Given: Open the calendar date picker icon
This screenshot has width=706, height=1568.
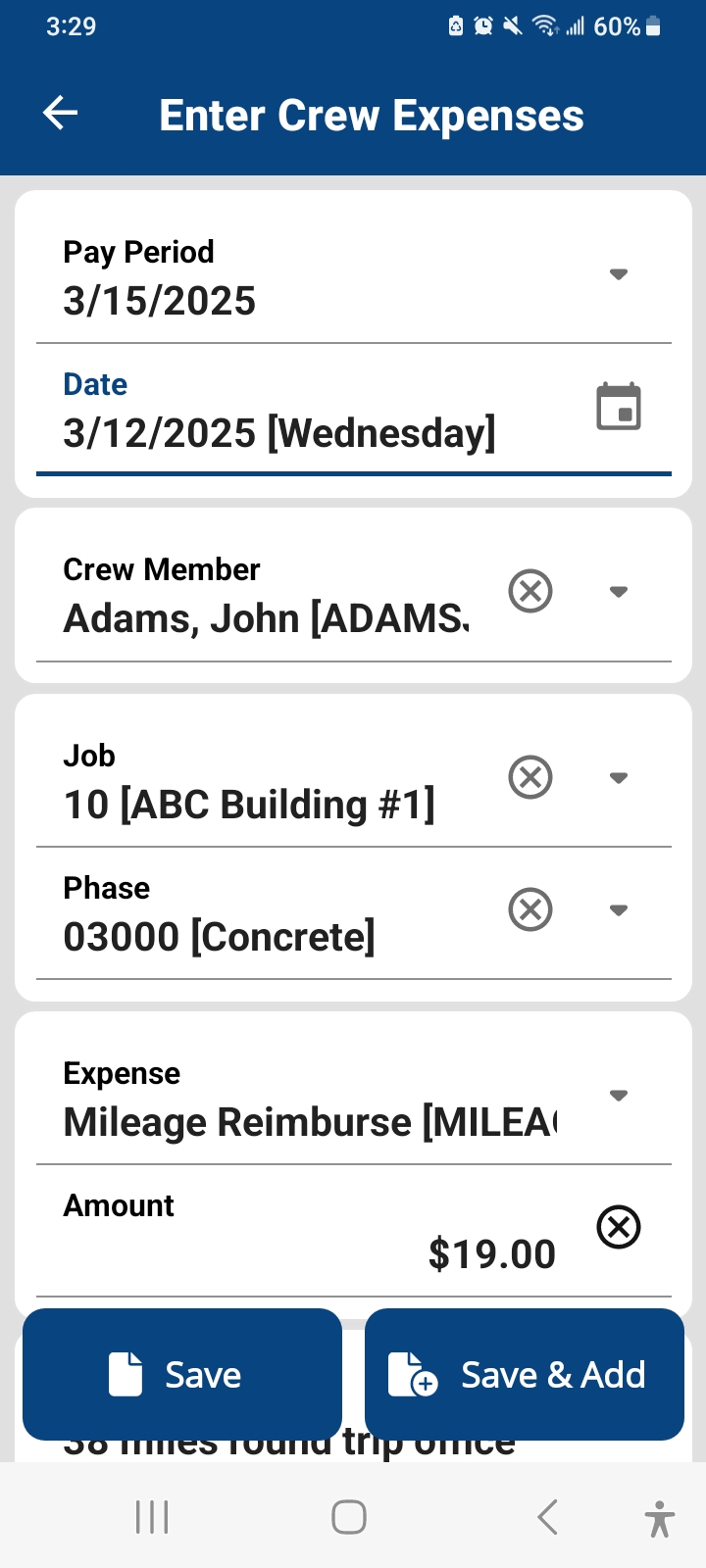Looking at the screenshot, I should click(x=619, y=407).
